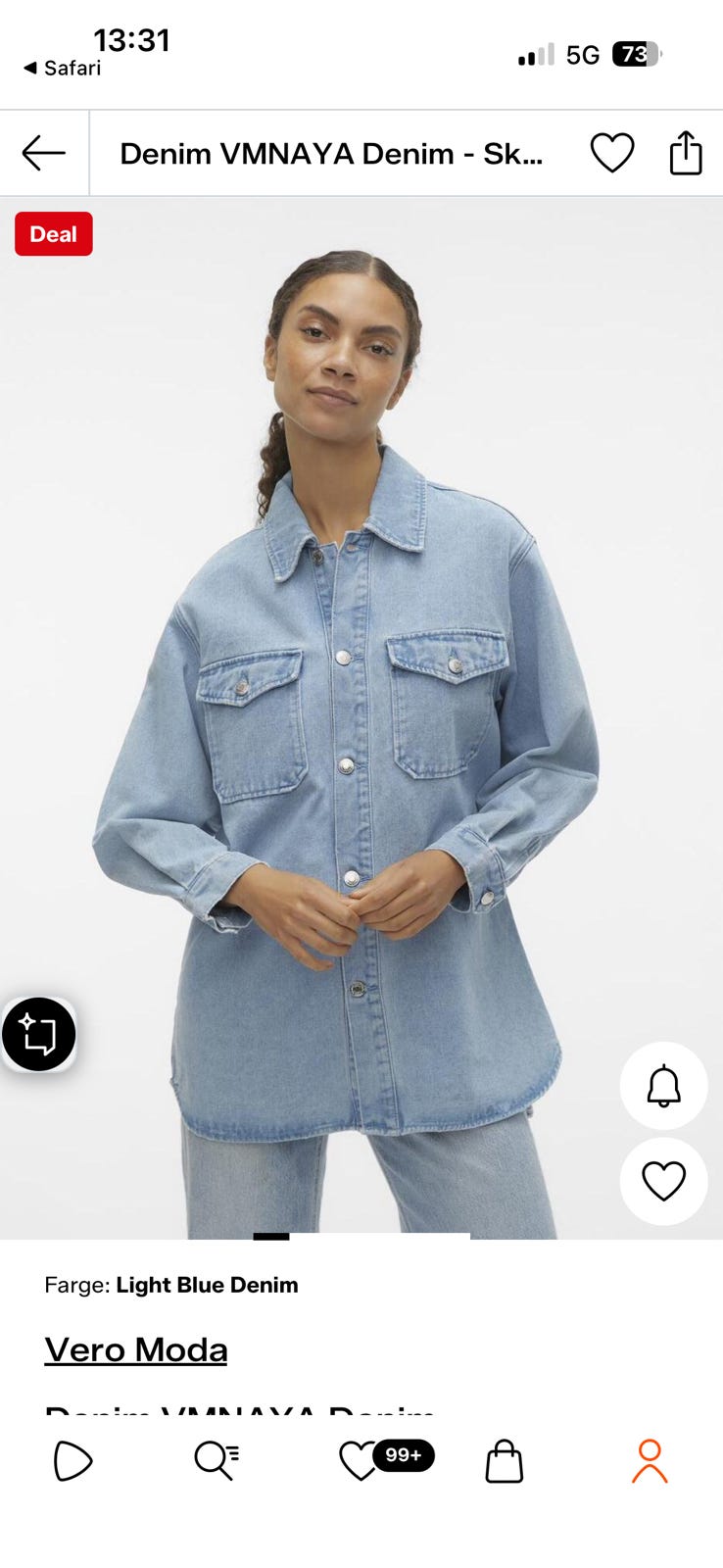Tap the heart button over the product image
Image resolution: width=723 pixels, height=1568 pixels.
663,1181
